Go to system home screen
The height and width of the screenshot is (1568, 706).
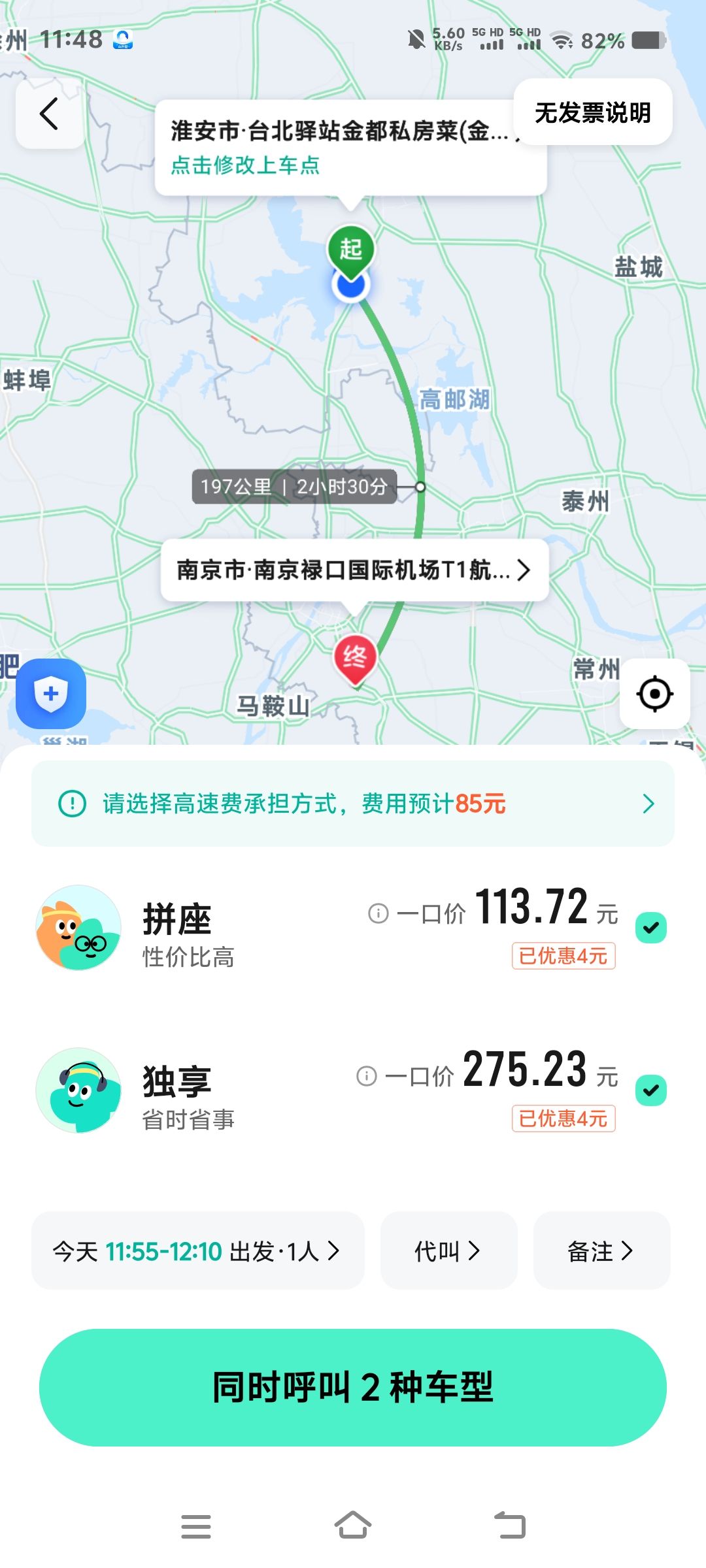point(353,1526)
